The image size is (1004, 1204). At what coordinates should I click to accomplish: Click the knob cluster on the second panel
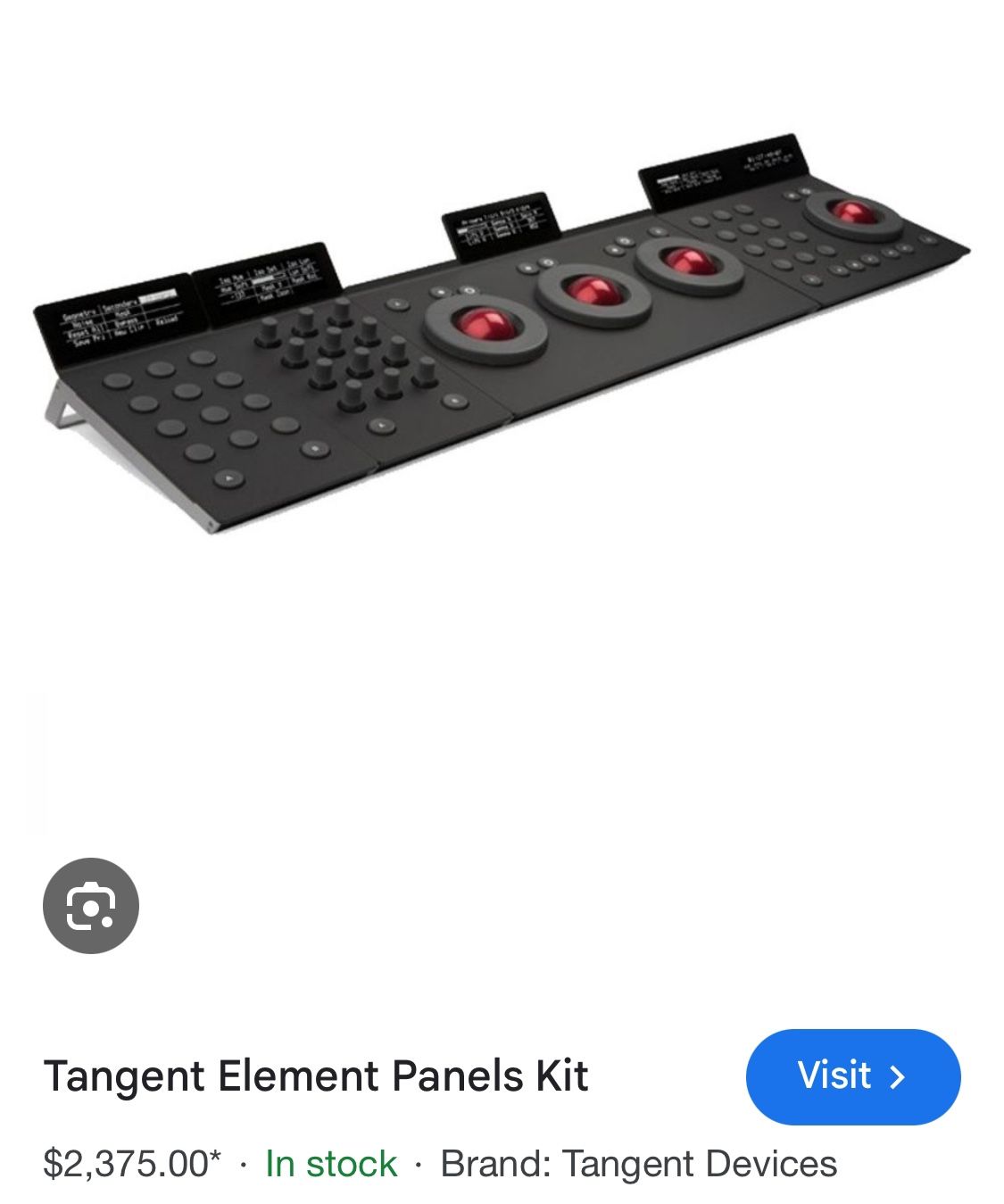point(348,357)
